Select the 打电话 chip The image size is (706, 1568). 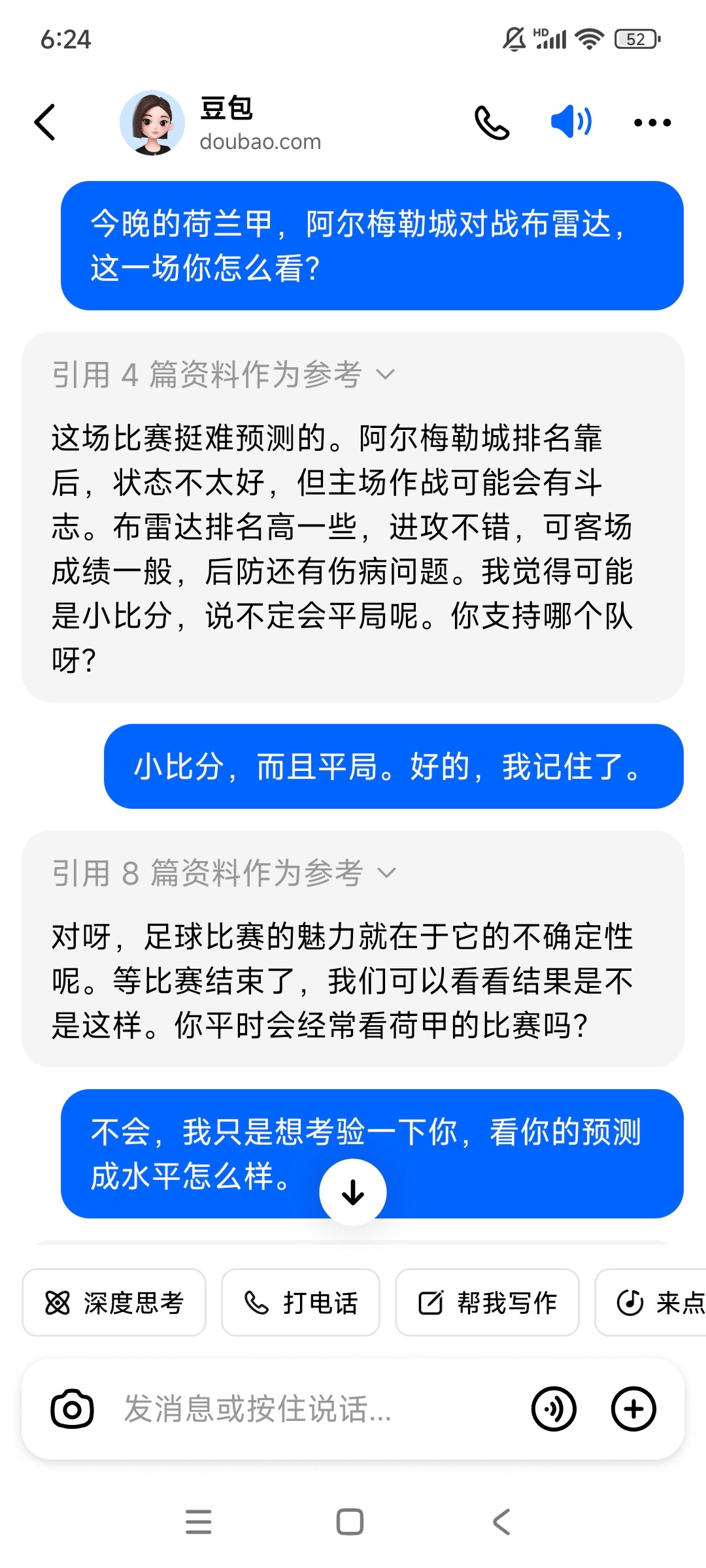(301, 1303)
